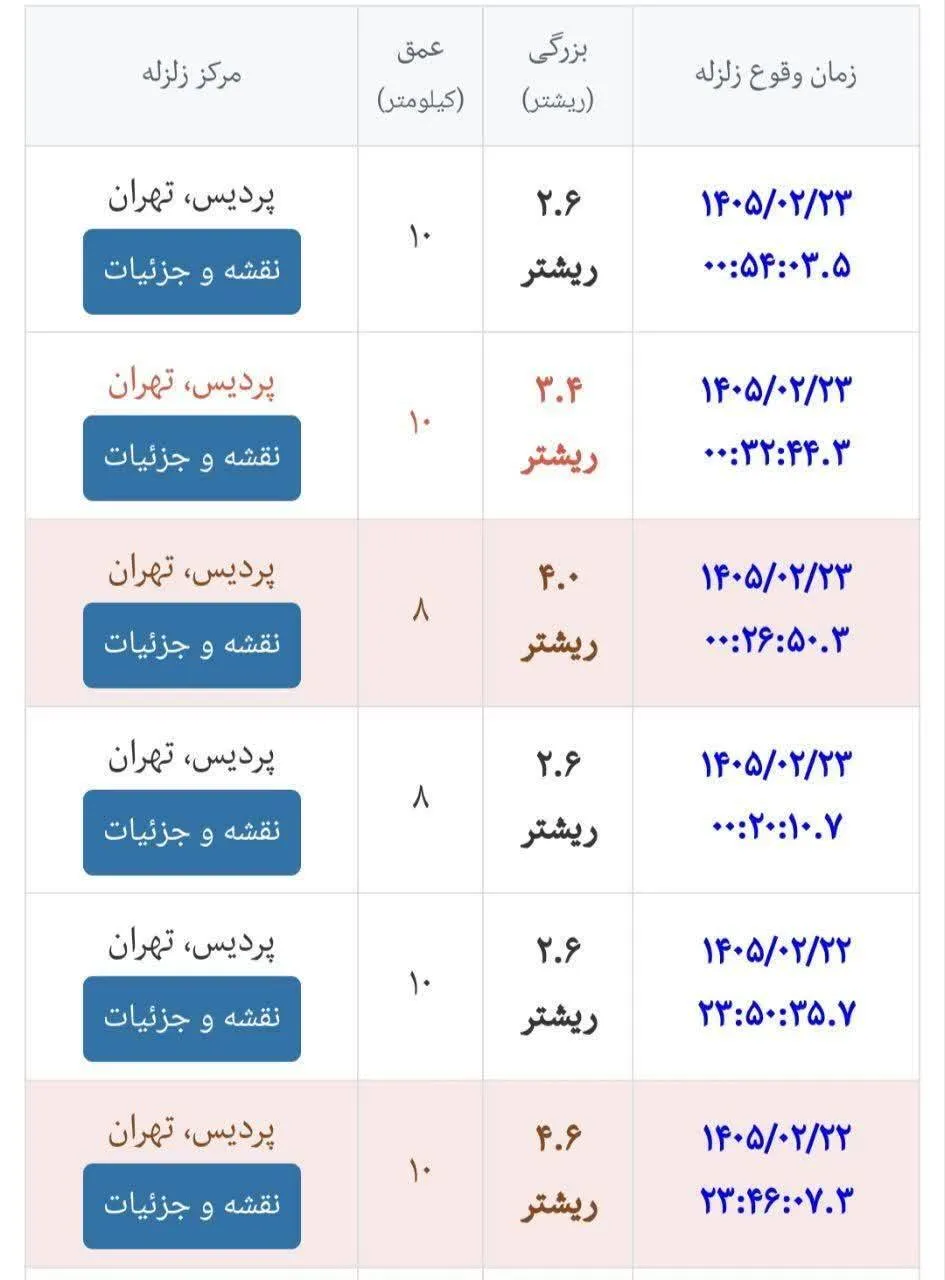
Task: View map and details of the 4.6 ریشتر quake
Action: [192, 1206]
